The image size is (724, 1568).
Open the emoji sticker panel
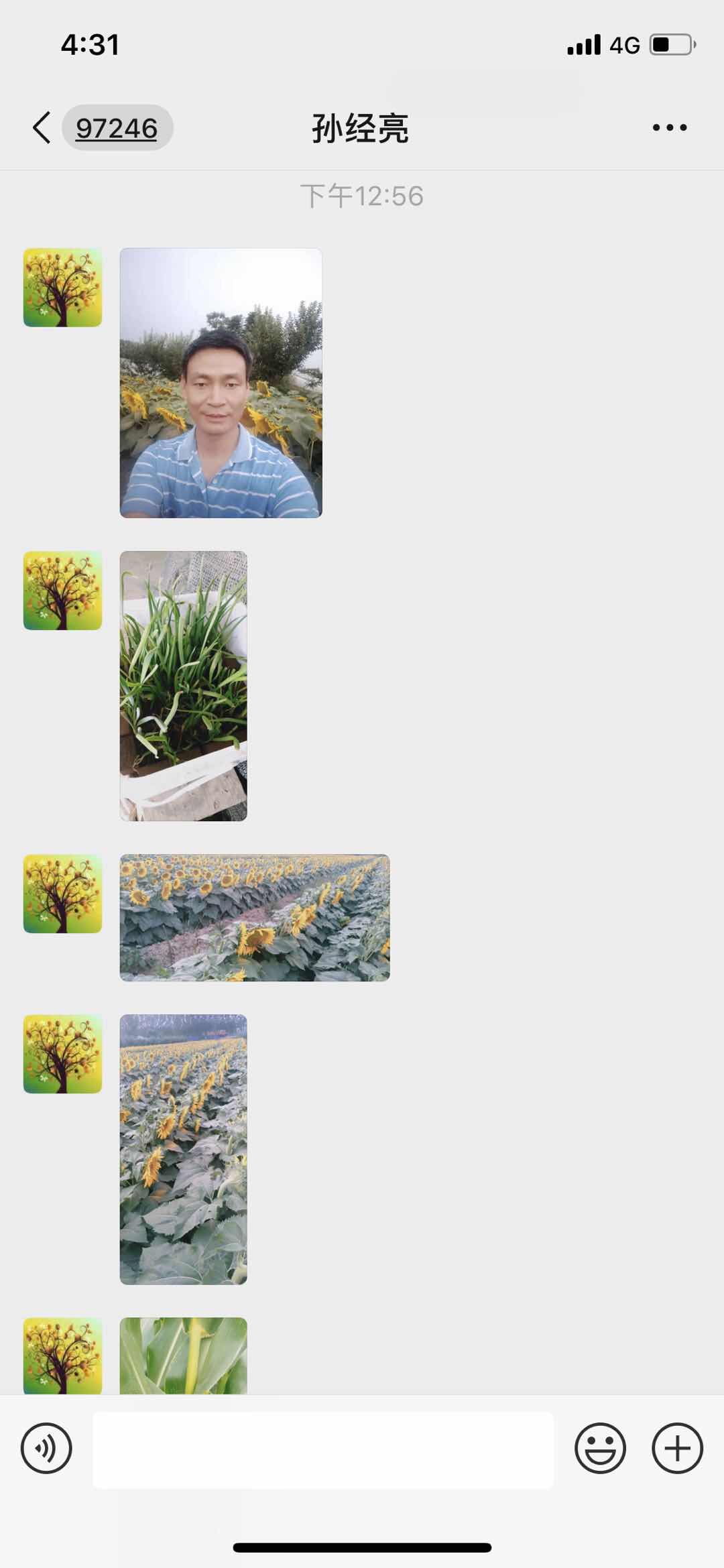(x=600, y=1448)
